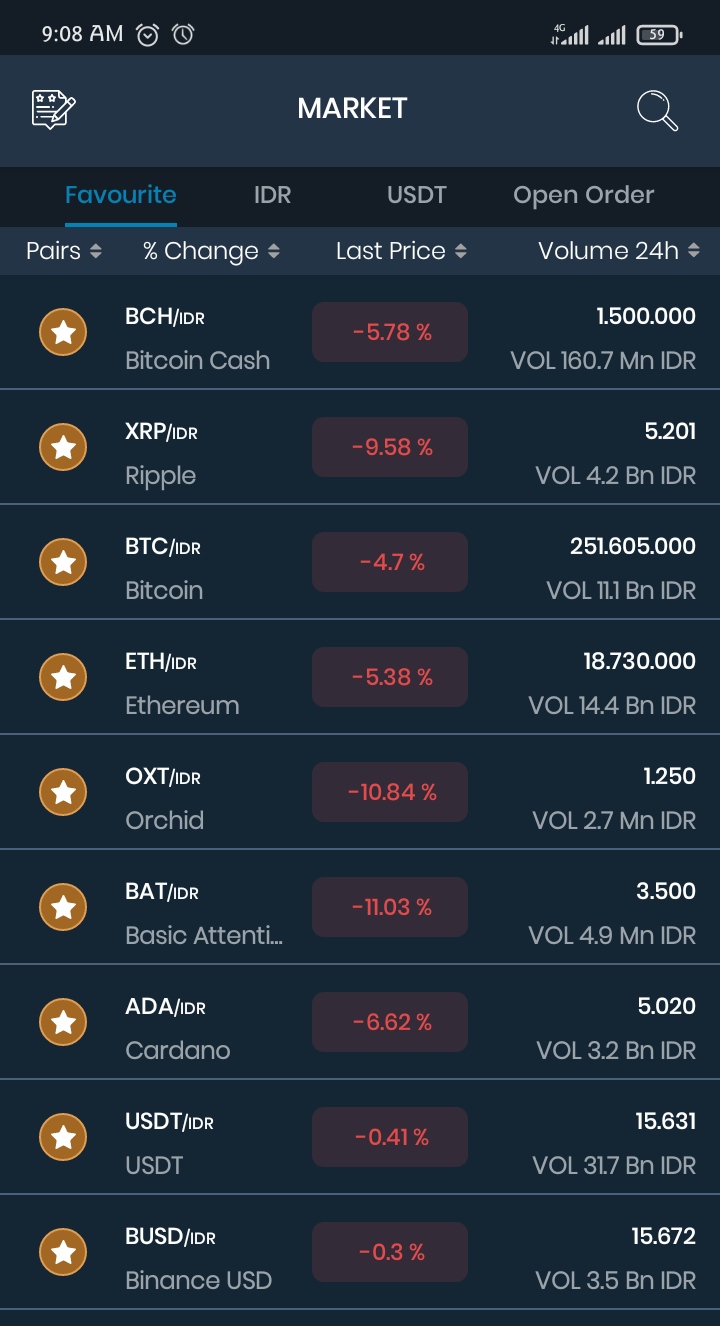Sort list by Volume 24h
Screen dimensions: 720x1326
[619, 251]
